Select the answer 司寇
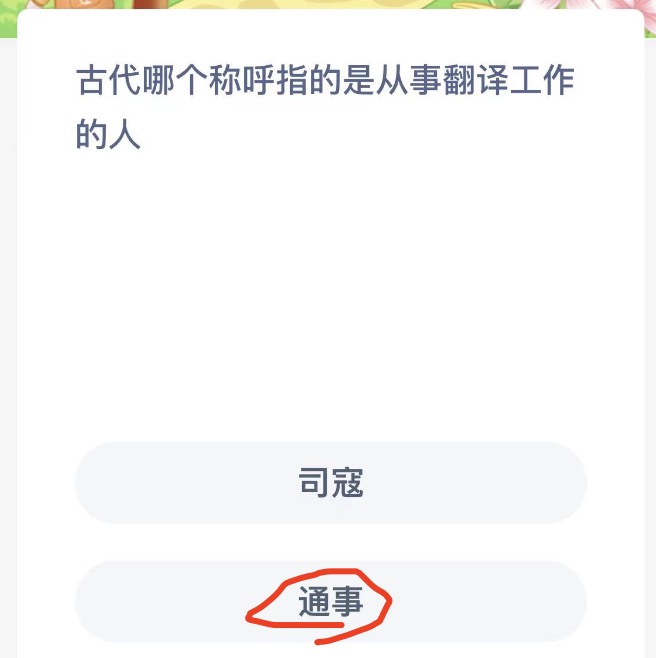This screenshot has width=656, height=658. pyautogui.click(x=330, y=483)
